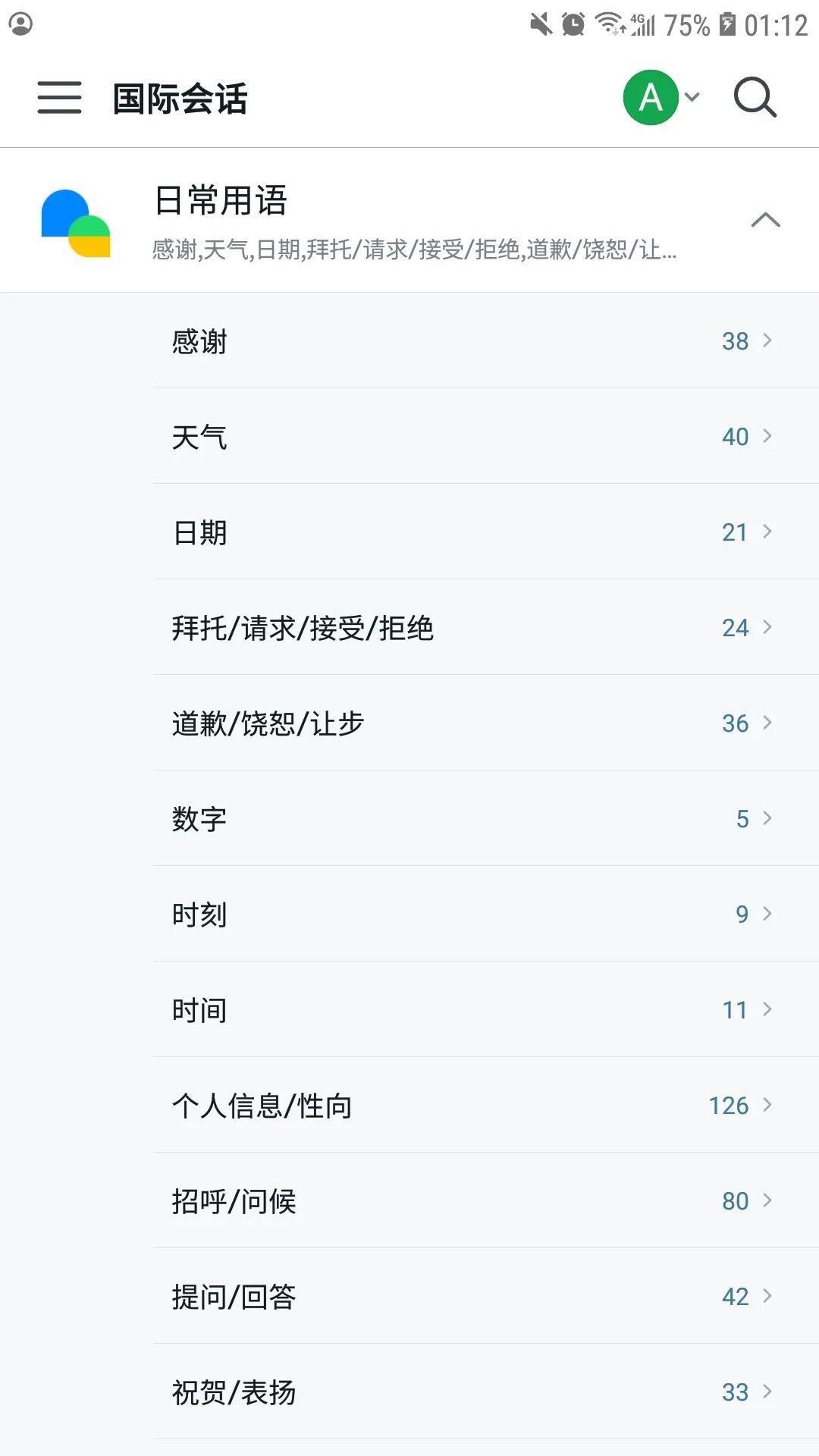Open 拜托/请求/接受/拒绝 phrases

pos(485,628)
